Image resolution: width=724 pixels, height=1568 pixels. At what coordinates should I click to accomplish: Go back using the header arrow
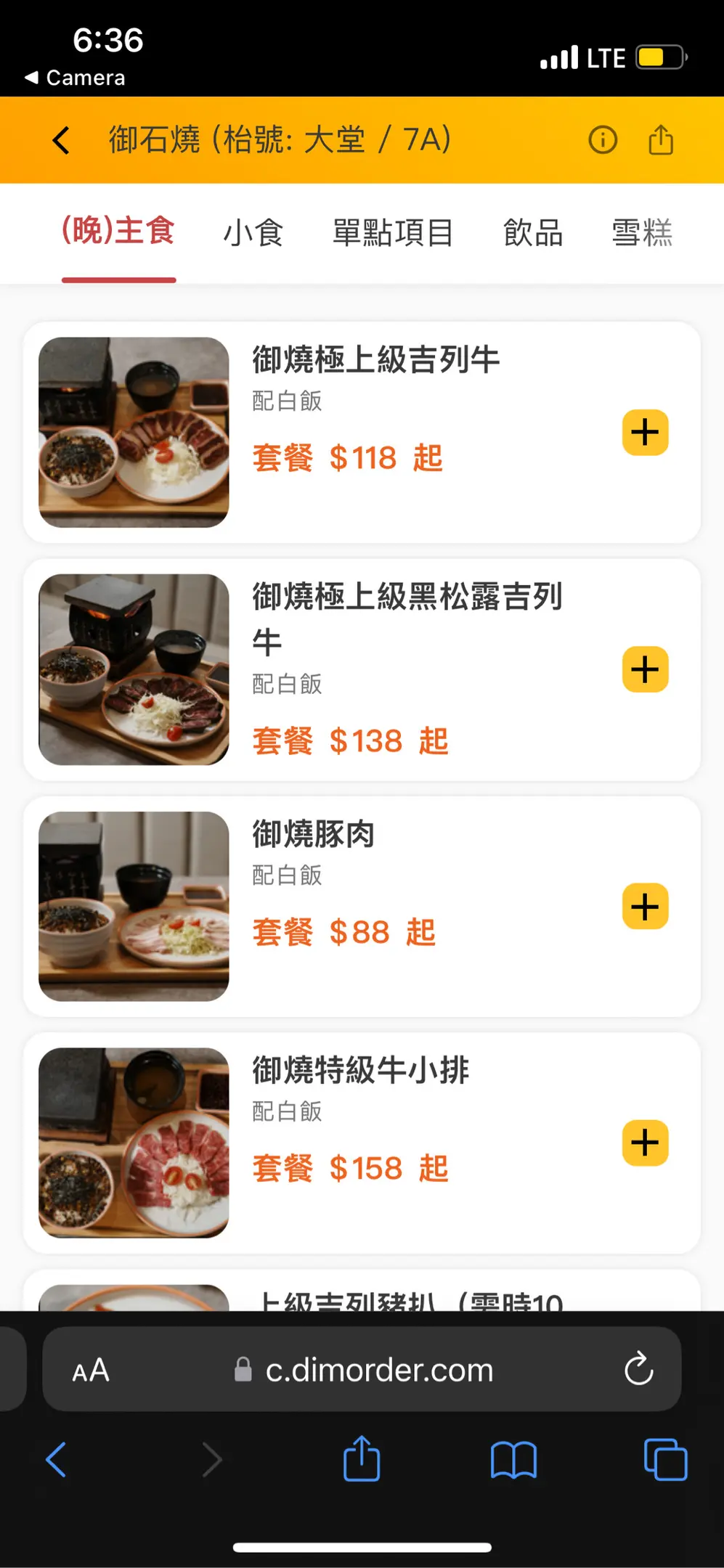point(62,140)
